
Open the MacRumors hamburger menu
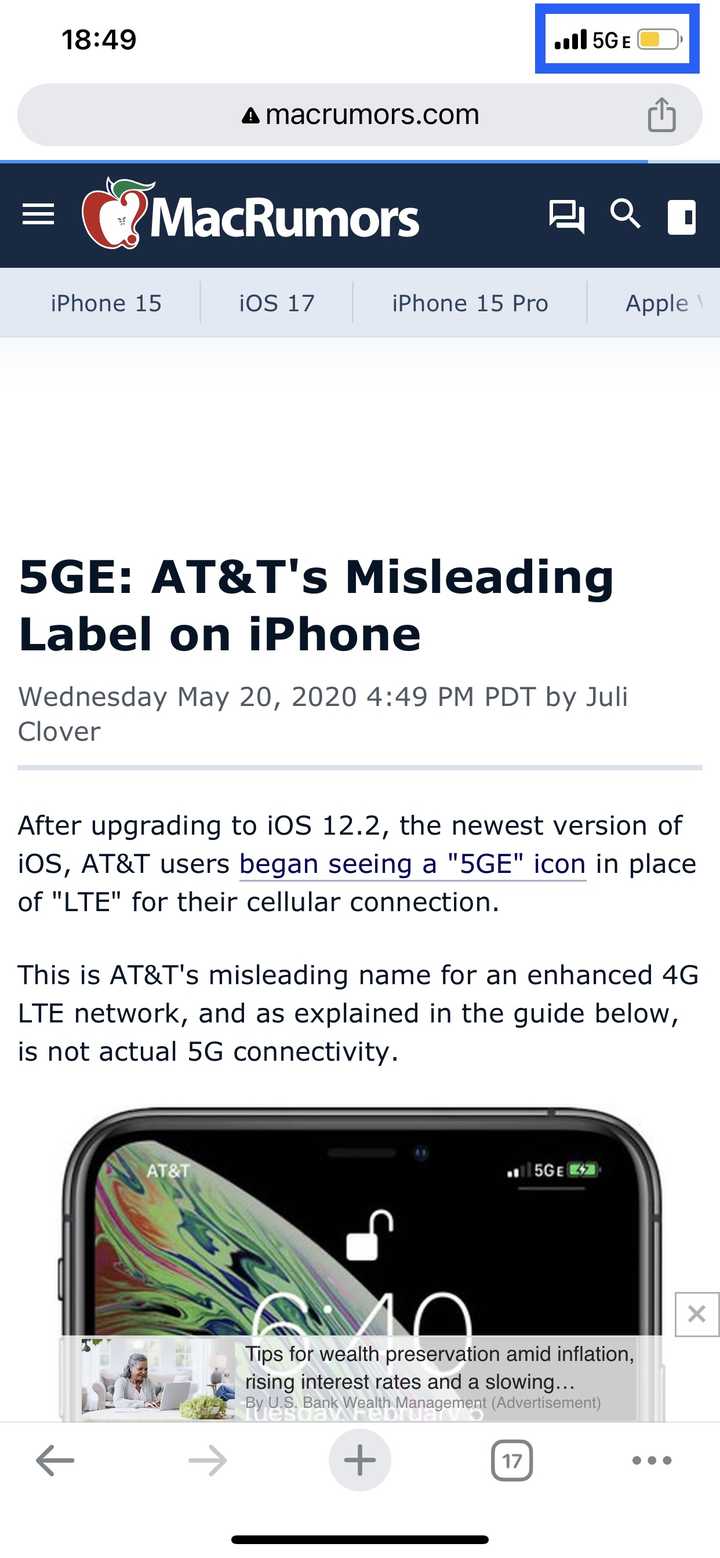tap(38, 214)
